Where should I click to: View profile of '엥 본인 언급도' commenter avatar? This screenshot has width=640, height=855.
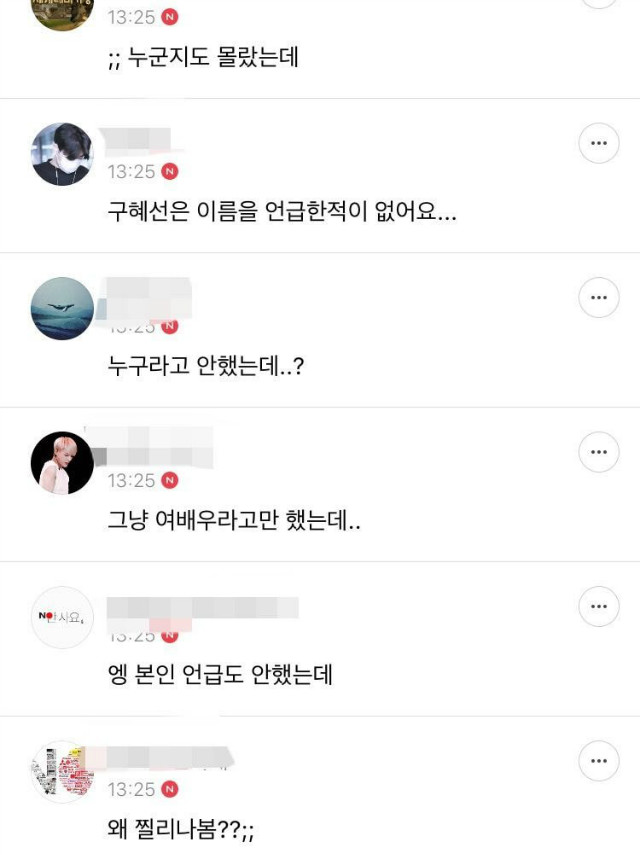pyautogui.click(x=62, y=617)
